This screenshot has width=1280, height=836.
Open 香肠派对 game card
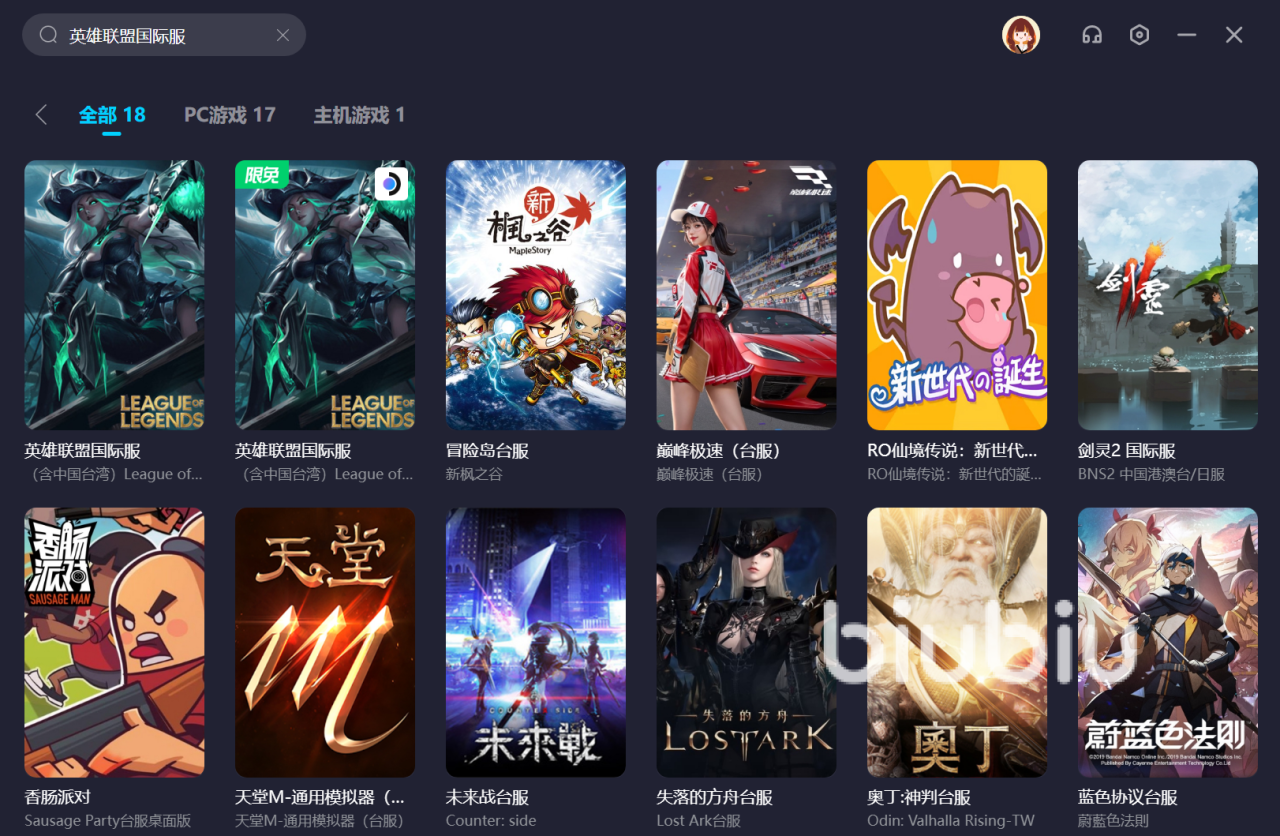[114, 642]
